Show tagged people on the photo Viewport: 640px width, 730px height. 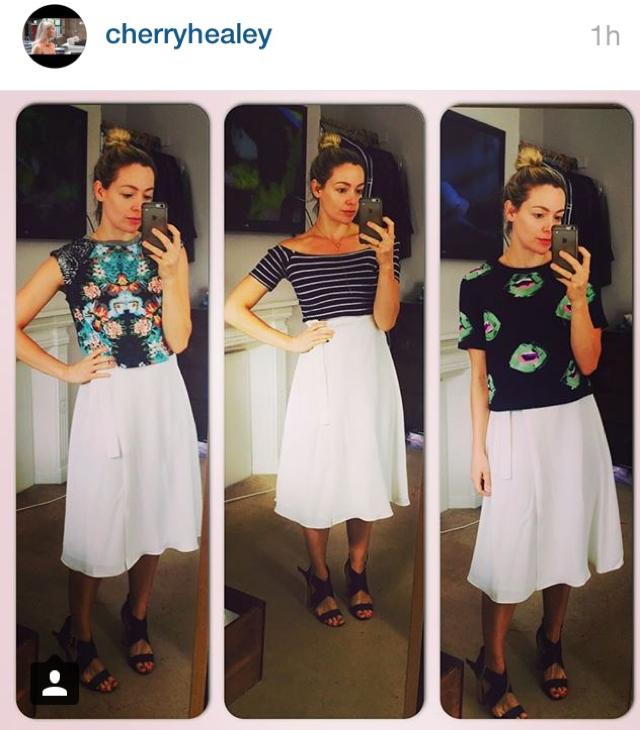pos(54,682)
